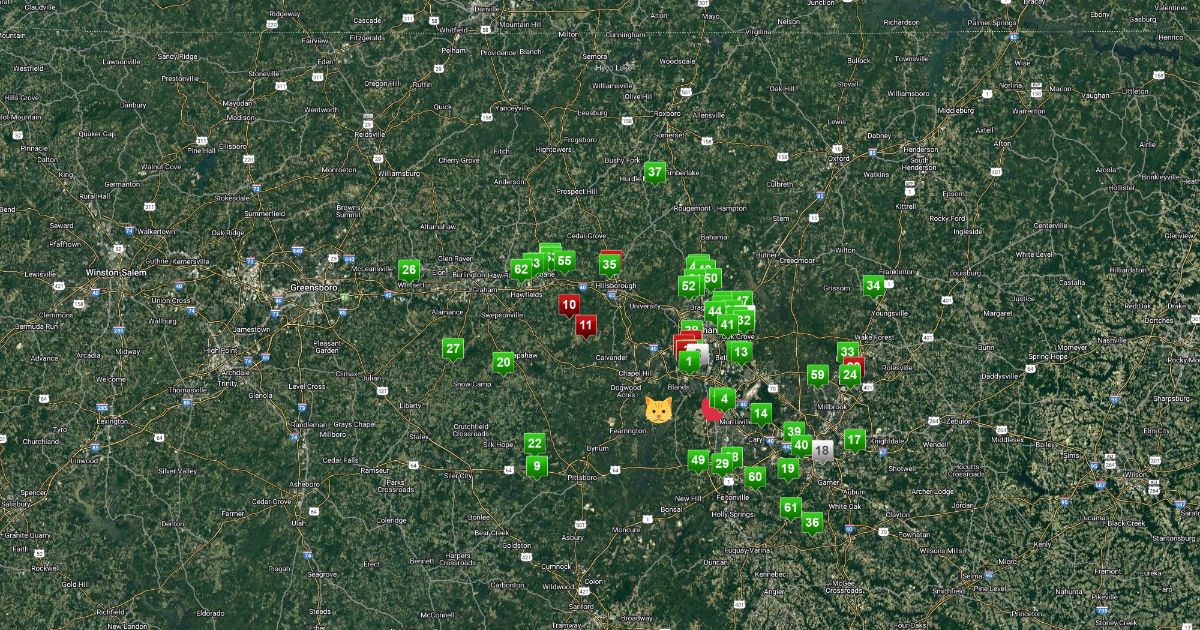Open marker 34 near Youngsville

873,286
